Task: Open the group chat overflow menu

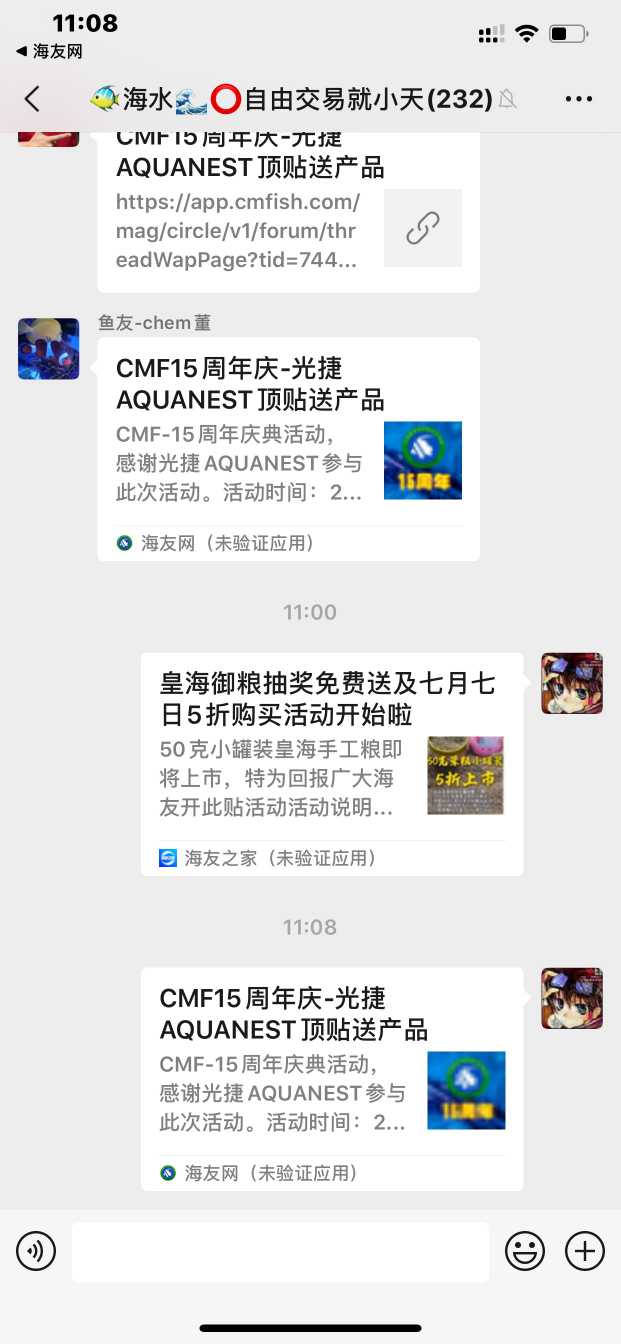Action: point(578,98)
